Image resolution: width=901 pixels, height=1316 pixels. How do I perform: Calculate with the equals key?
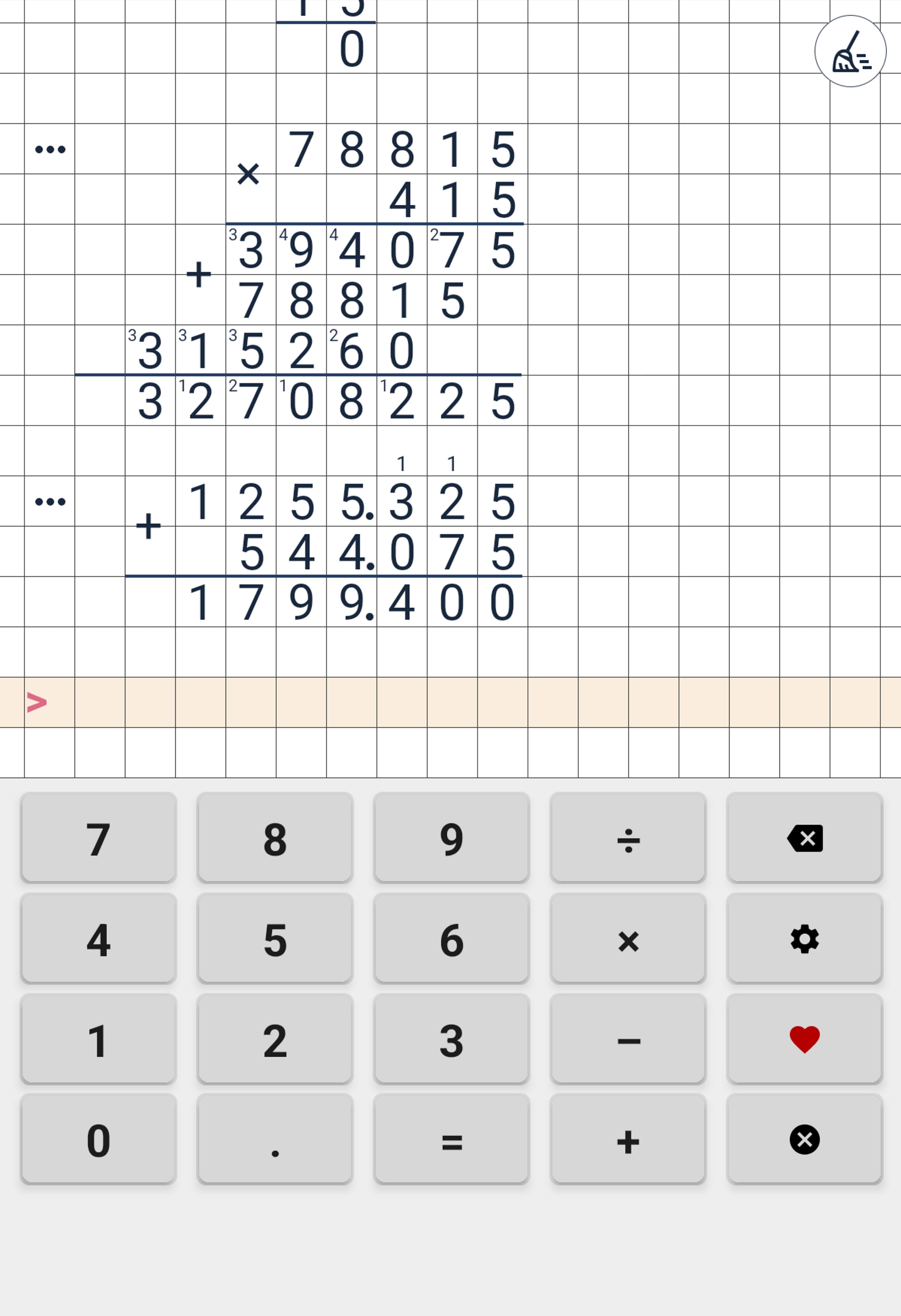tap(452, 1140)
